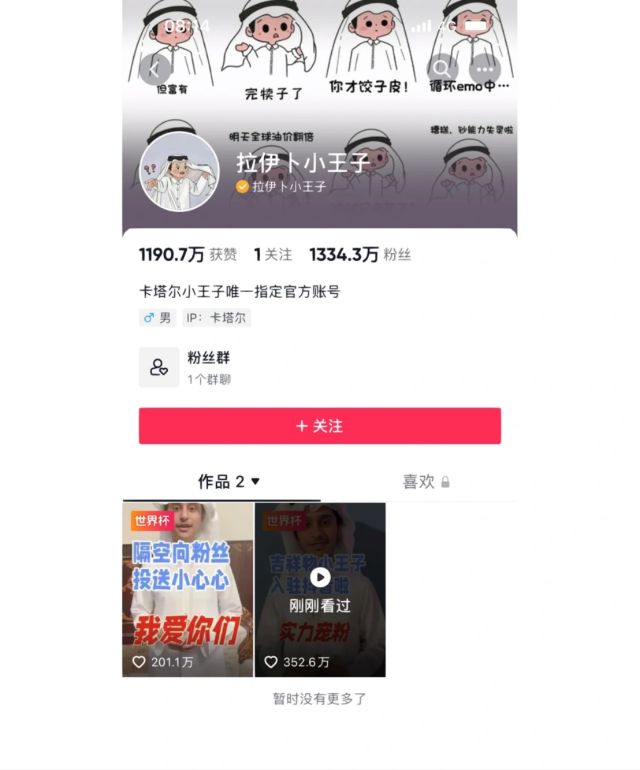640x770 pixels.
Task: Open the 隔空向粉丝投送小心心 video
Action: coord(188,590)
